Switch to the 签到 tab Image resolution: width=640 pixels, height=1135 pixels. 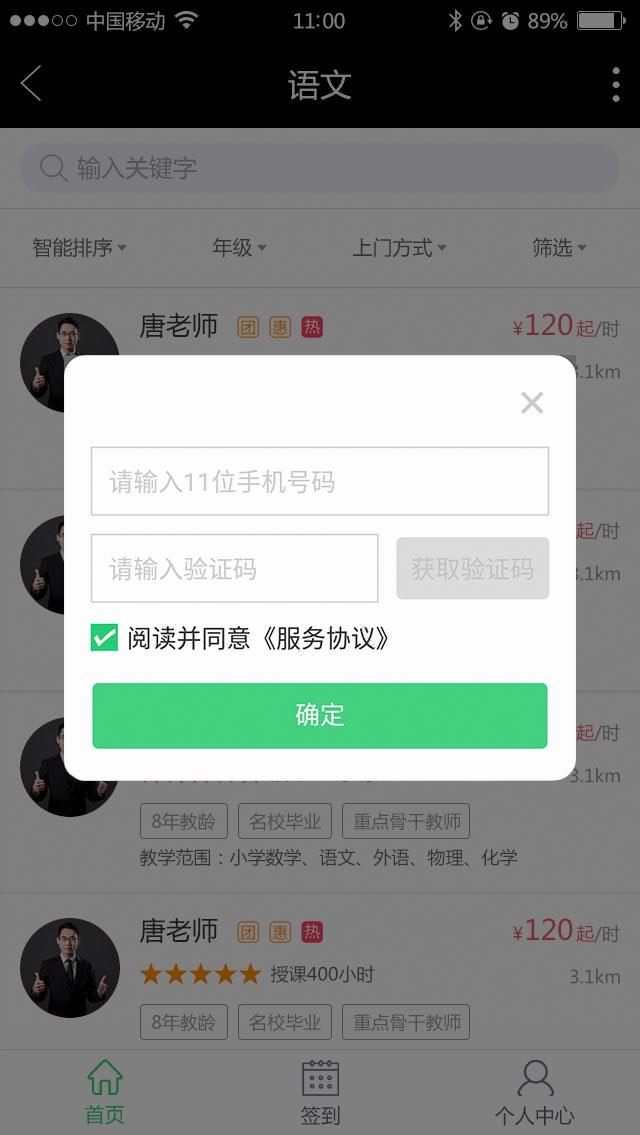click(x=320, y=1092)
